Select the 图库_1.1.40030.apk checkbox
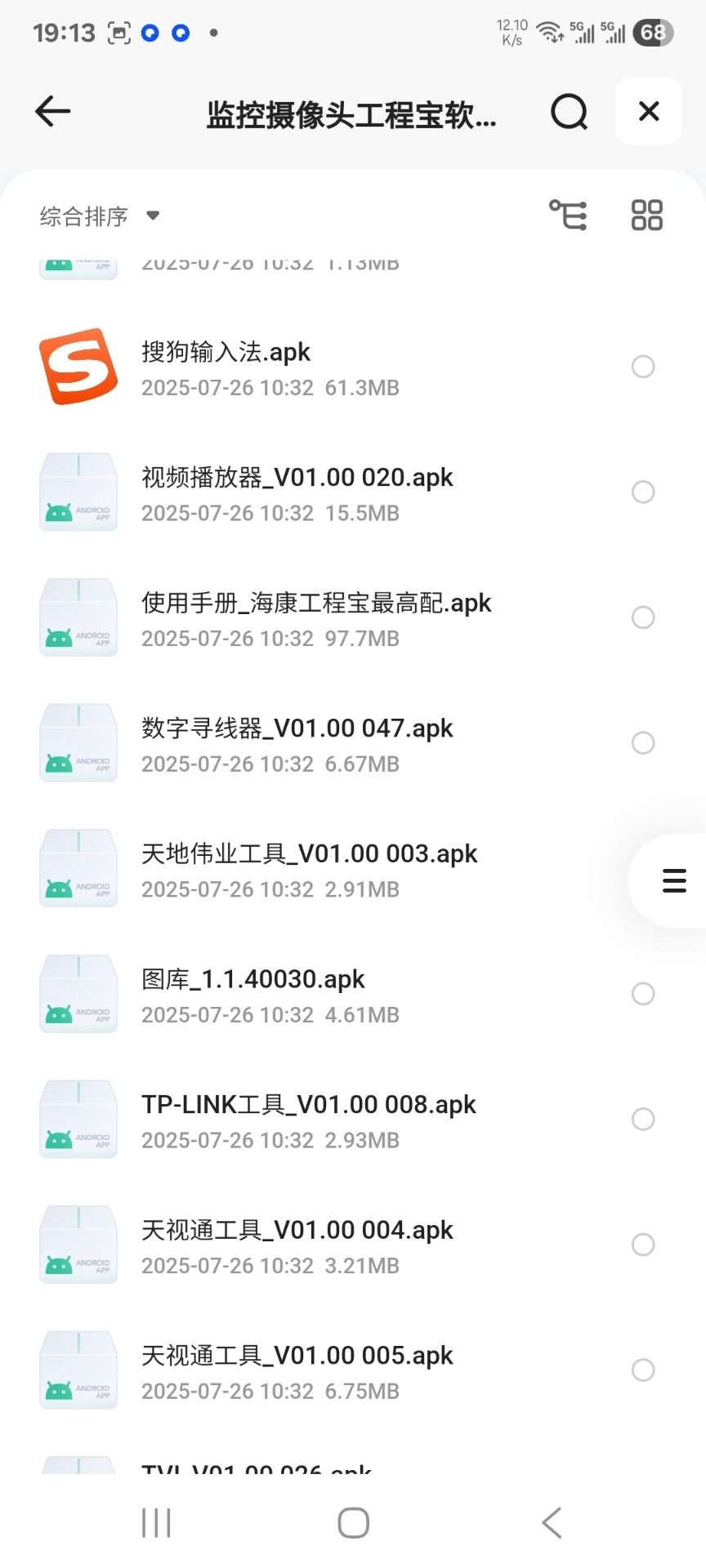 643,994
